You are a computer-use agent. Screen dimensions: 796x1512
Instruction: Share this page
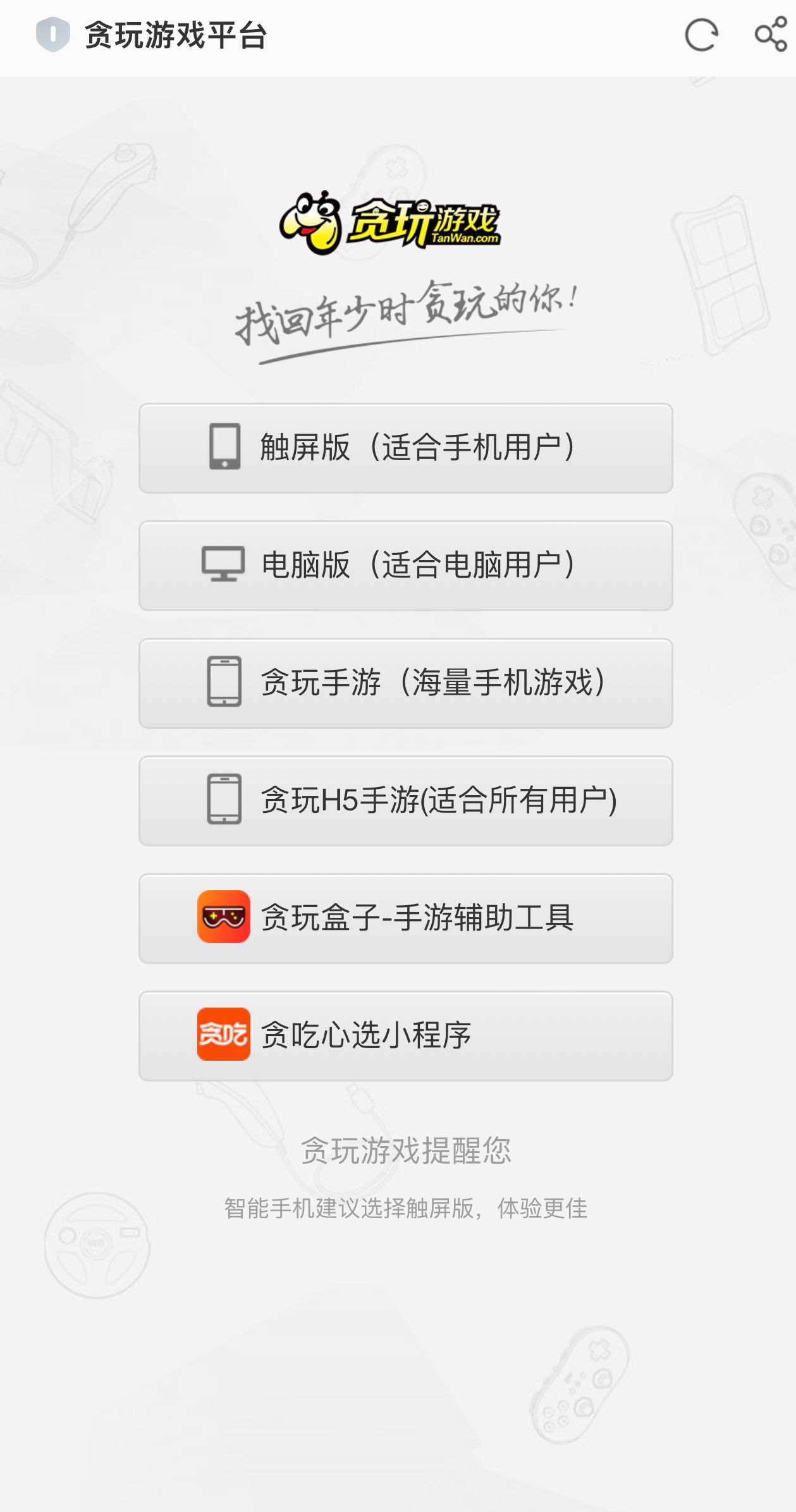(771, 35)
